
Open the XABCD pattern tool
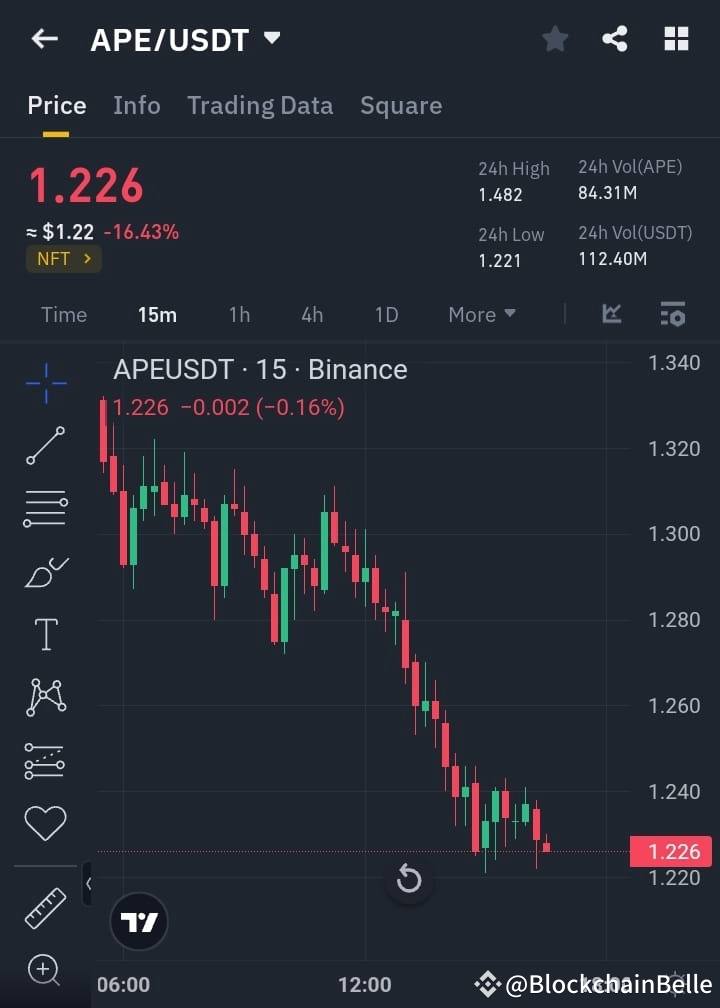(x=44, y=697)
